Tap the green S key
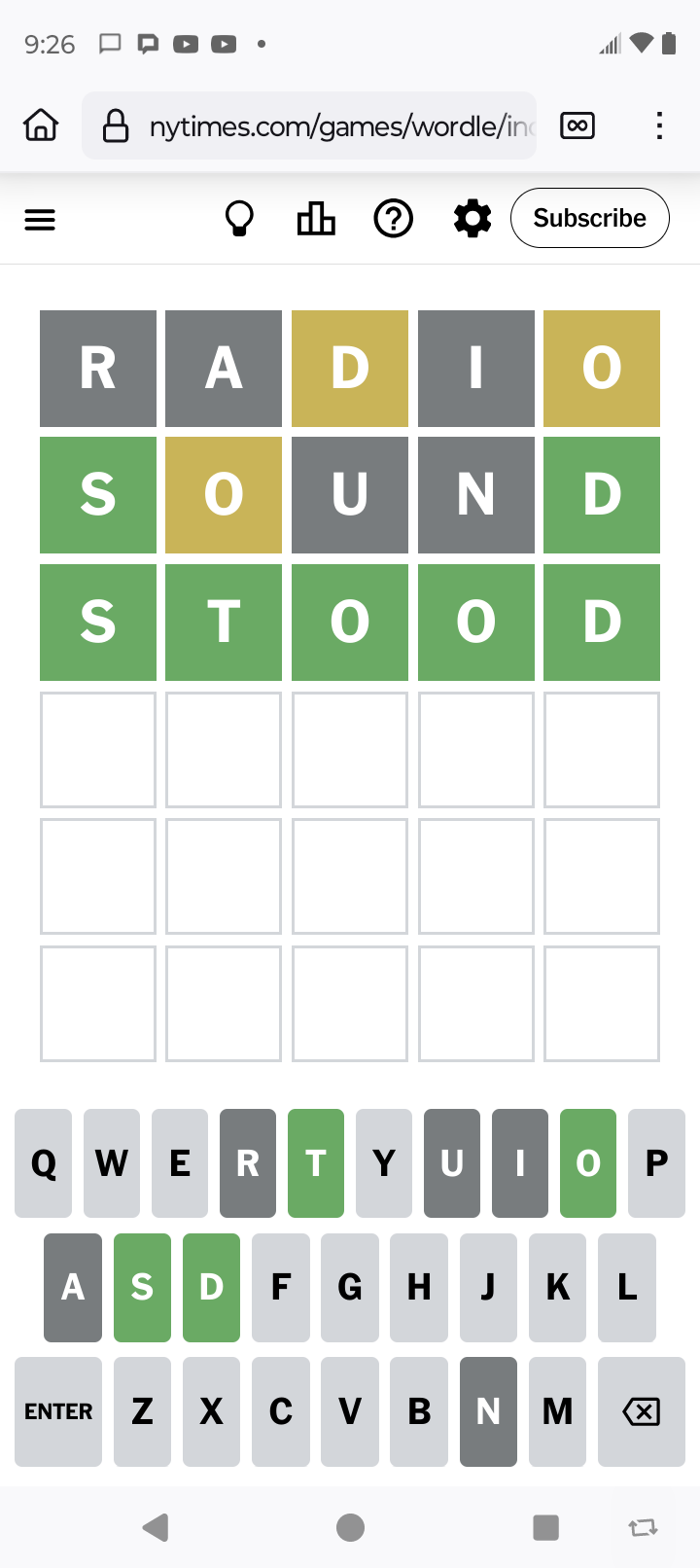 [x=142, y=1288]
